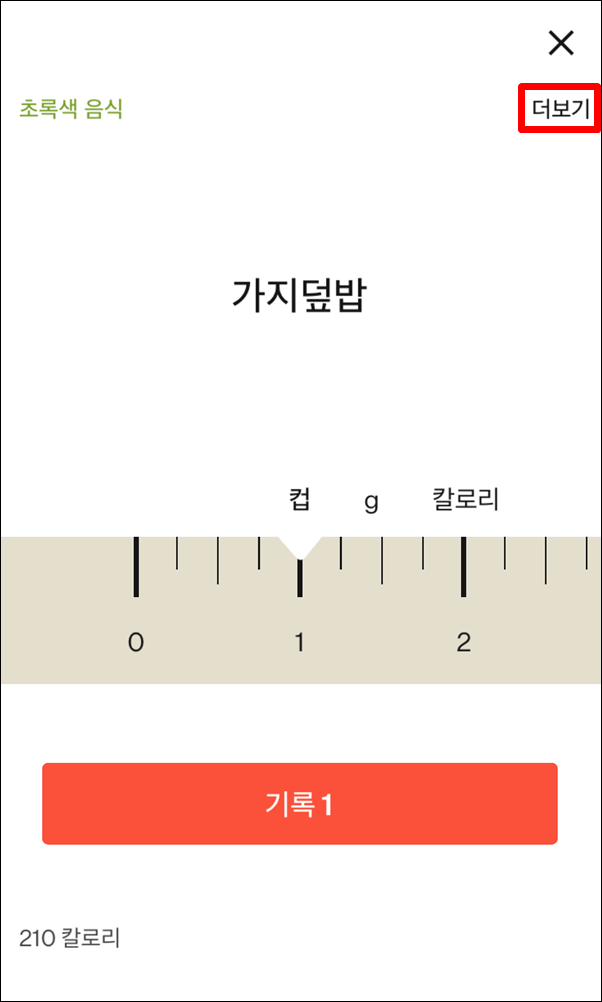Tap the 2 mark on the ruler
Screen dimensions: 602x1002
463,642
